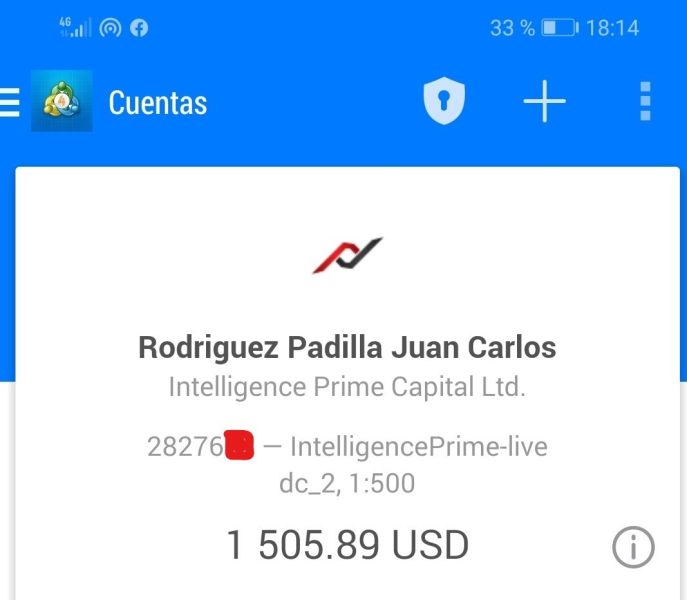Image resolution: width=687 pixels, height=600 pixels.
Task: Add a new account with plus icon
Action: coord(545,102)
